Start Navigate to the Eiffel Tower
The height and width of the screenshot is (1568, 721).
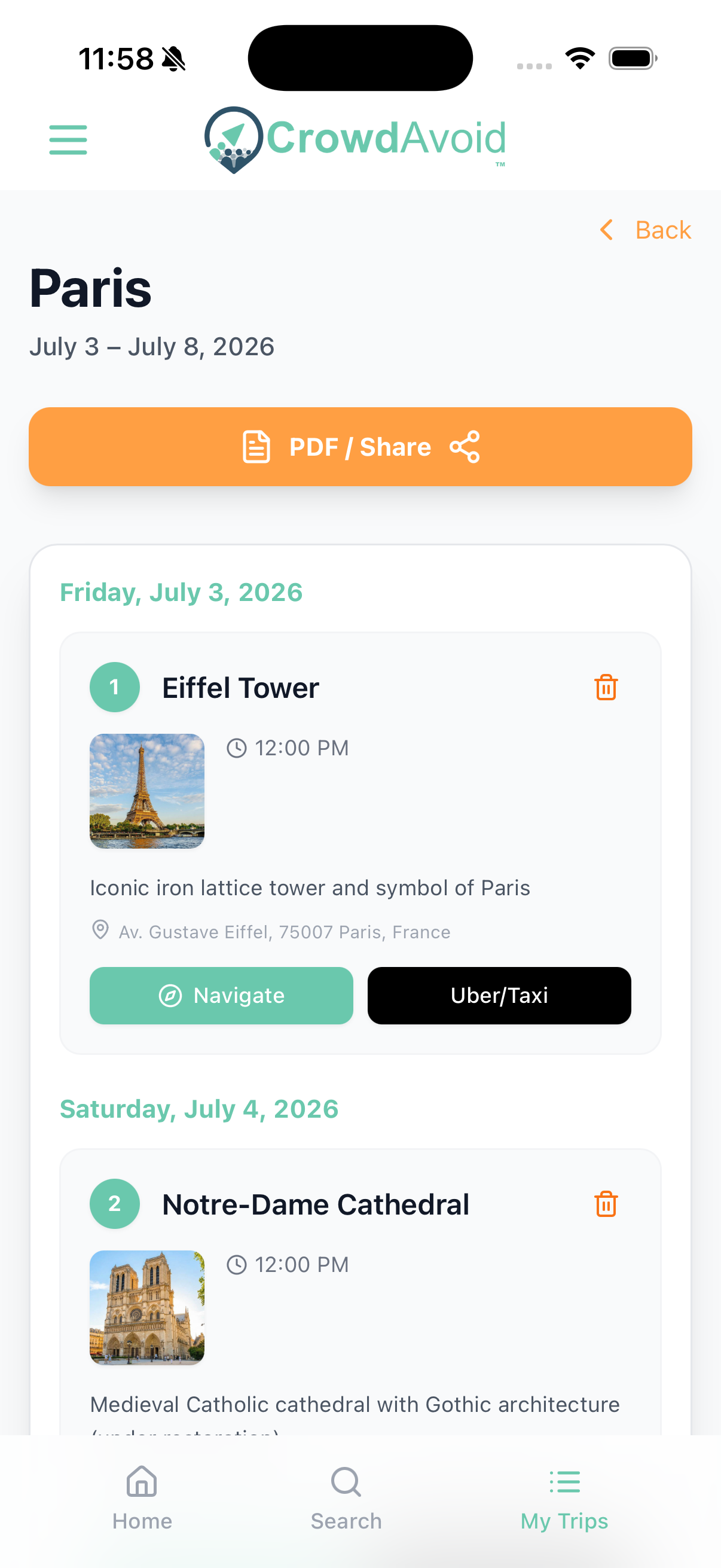221,995
